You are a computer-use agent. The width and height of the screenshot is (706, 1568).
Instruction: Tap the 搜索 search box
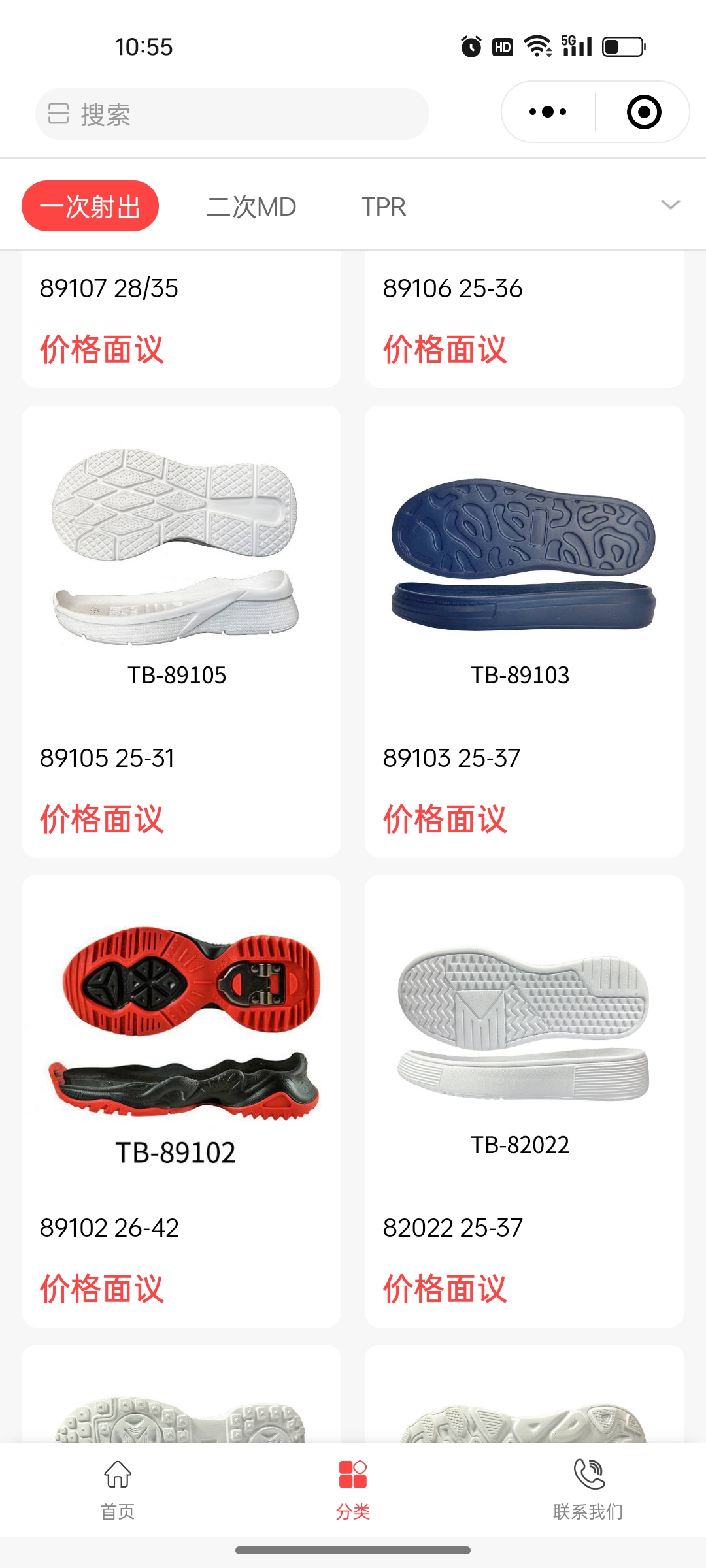(232, 114)
